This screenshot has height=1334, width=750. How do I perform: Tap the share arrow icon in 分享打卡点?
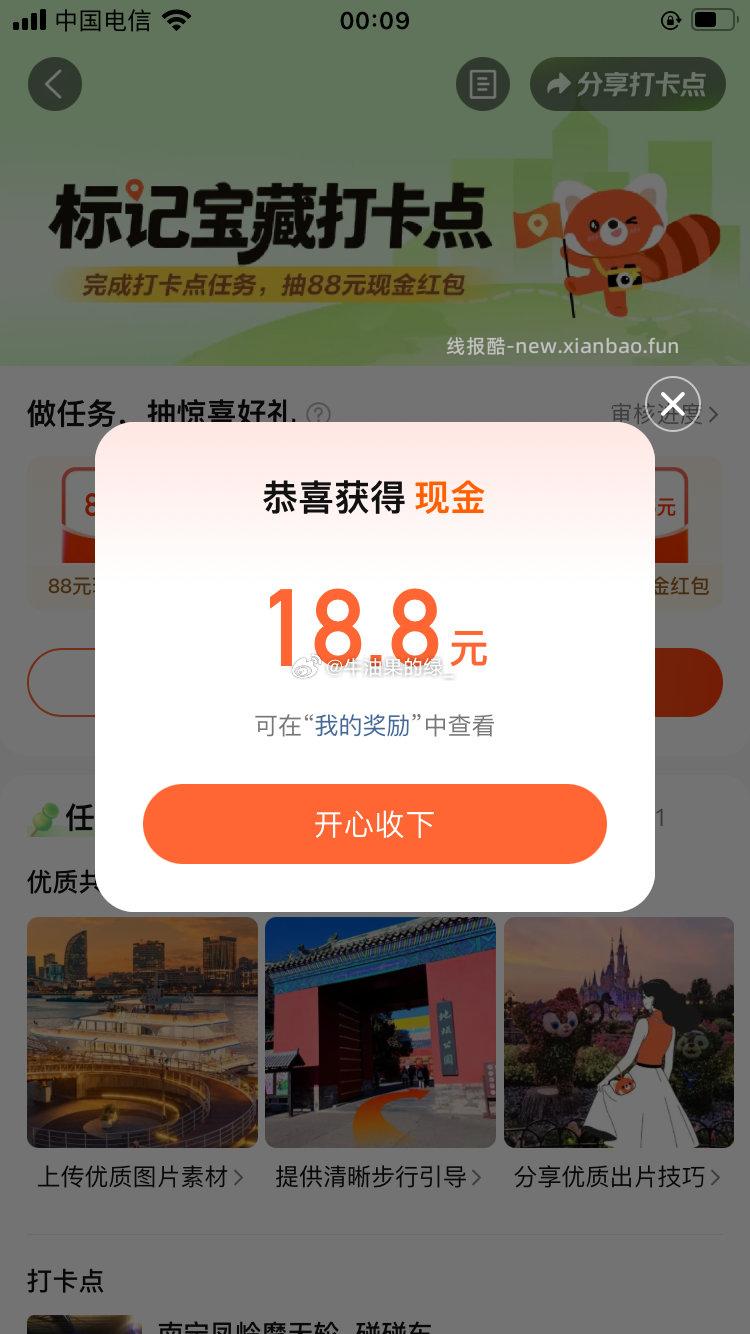coord(560,84)
